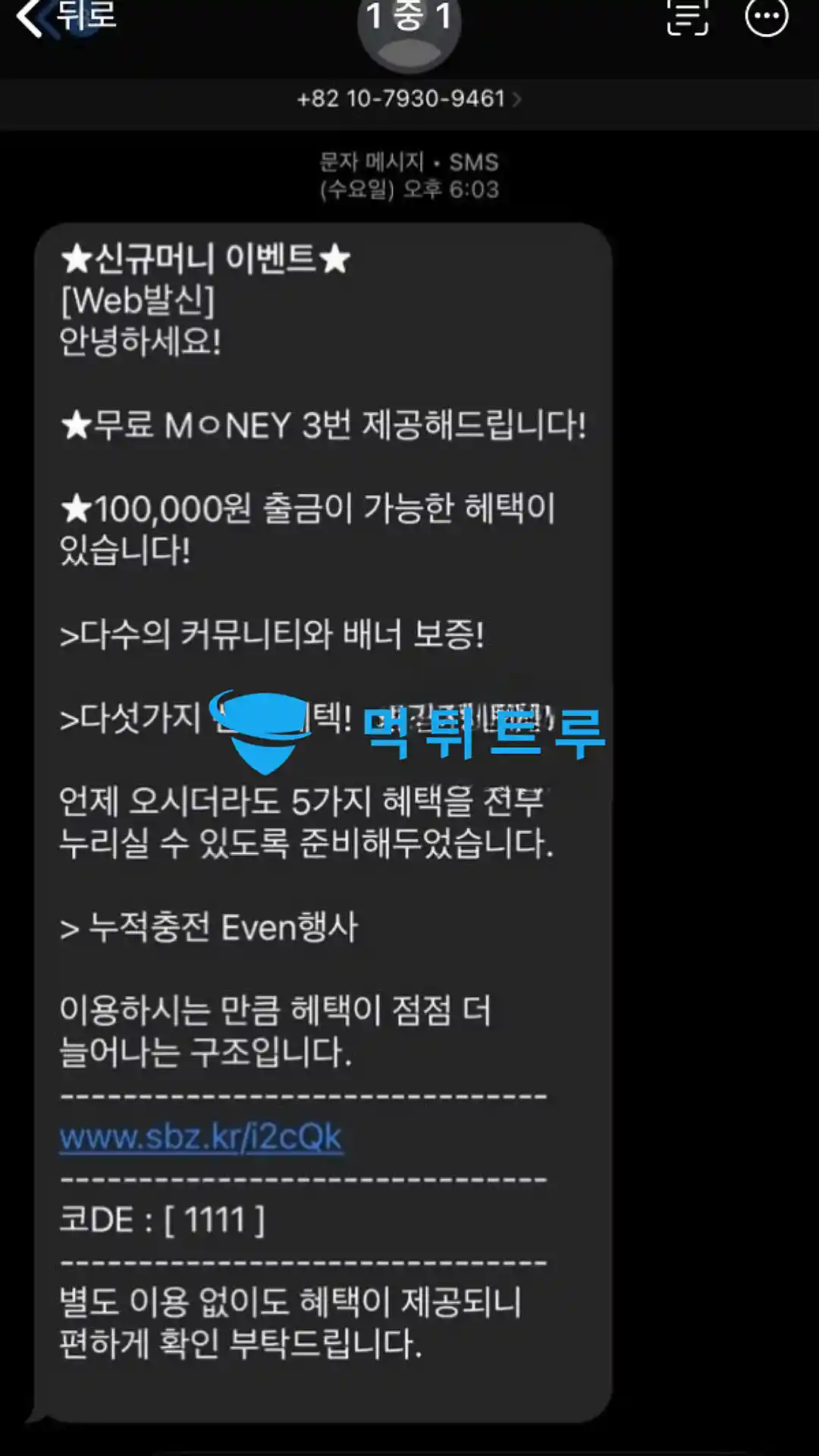Go back using the 뒤로 button

[67, 17]
